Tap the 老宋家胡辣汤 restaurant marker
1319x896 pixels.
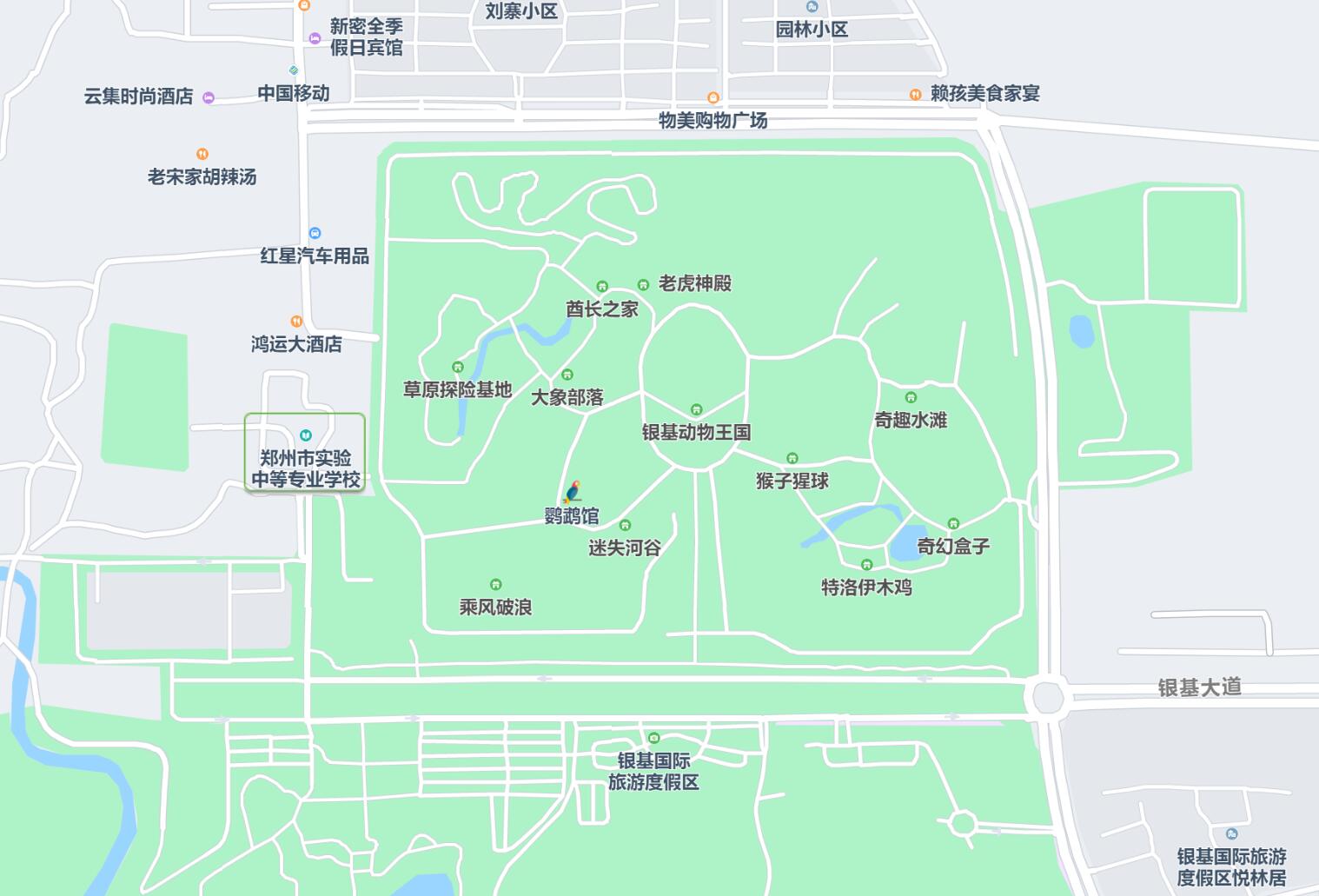click(202, 155)
